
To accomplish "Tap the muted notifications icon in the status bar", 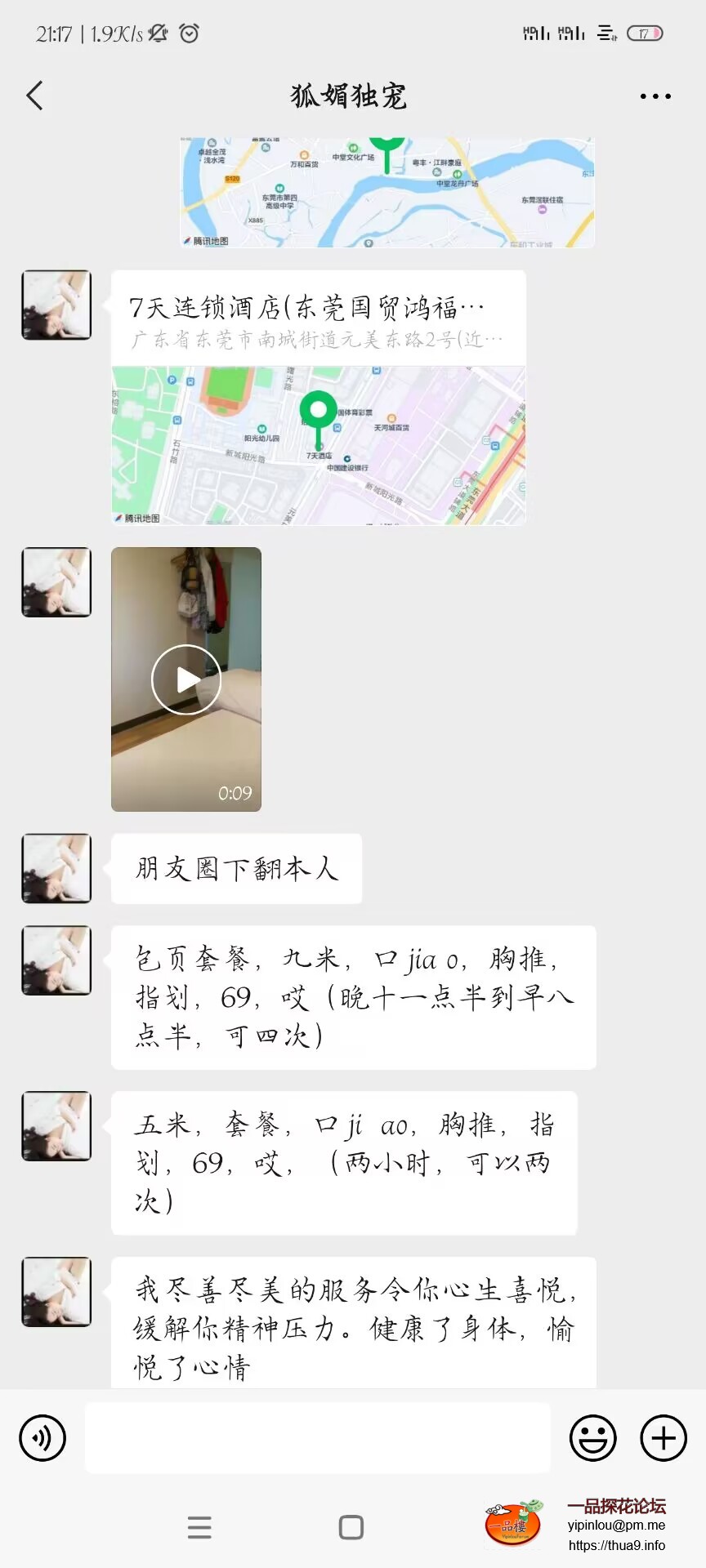I will (159, 33).
